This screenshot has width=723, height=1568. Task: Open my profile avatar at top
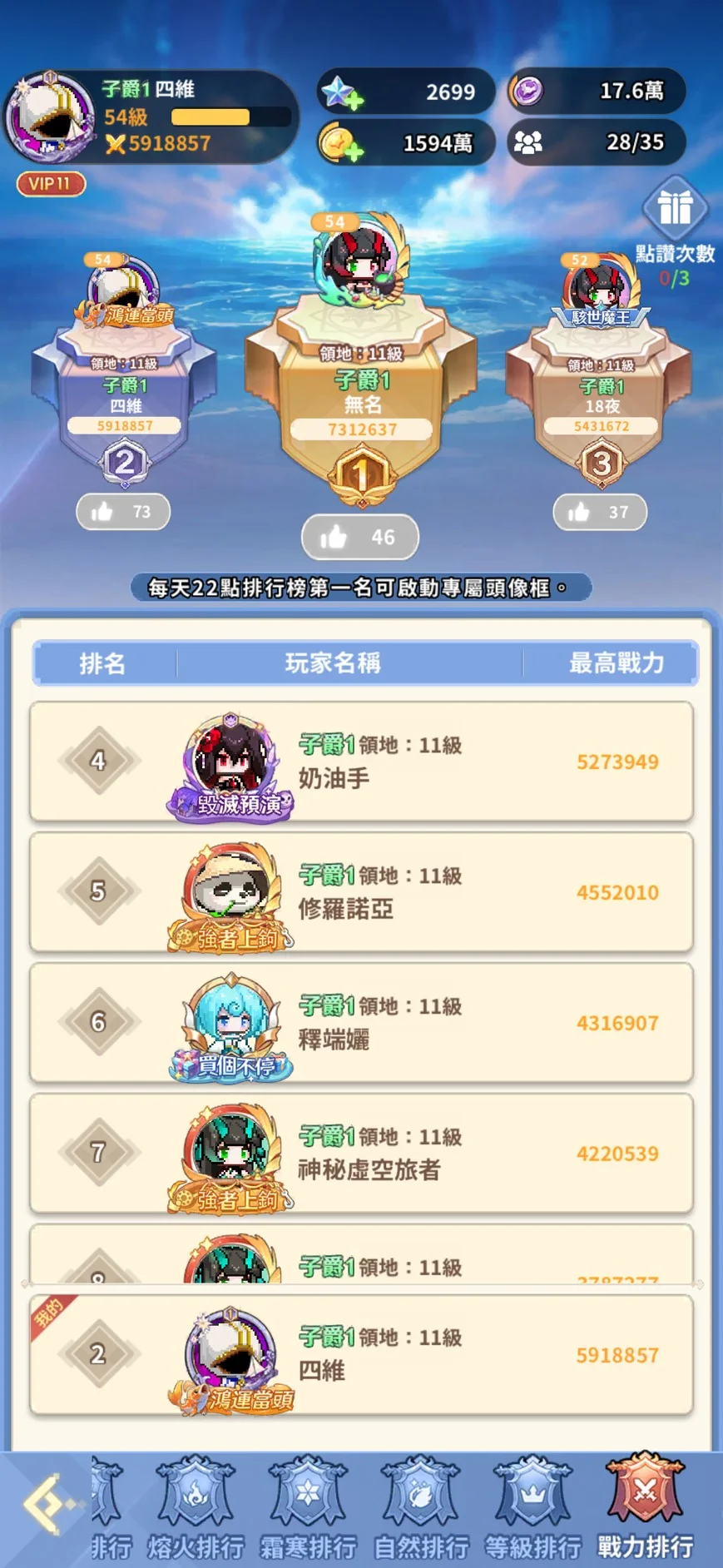[x=52, y=117]
